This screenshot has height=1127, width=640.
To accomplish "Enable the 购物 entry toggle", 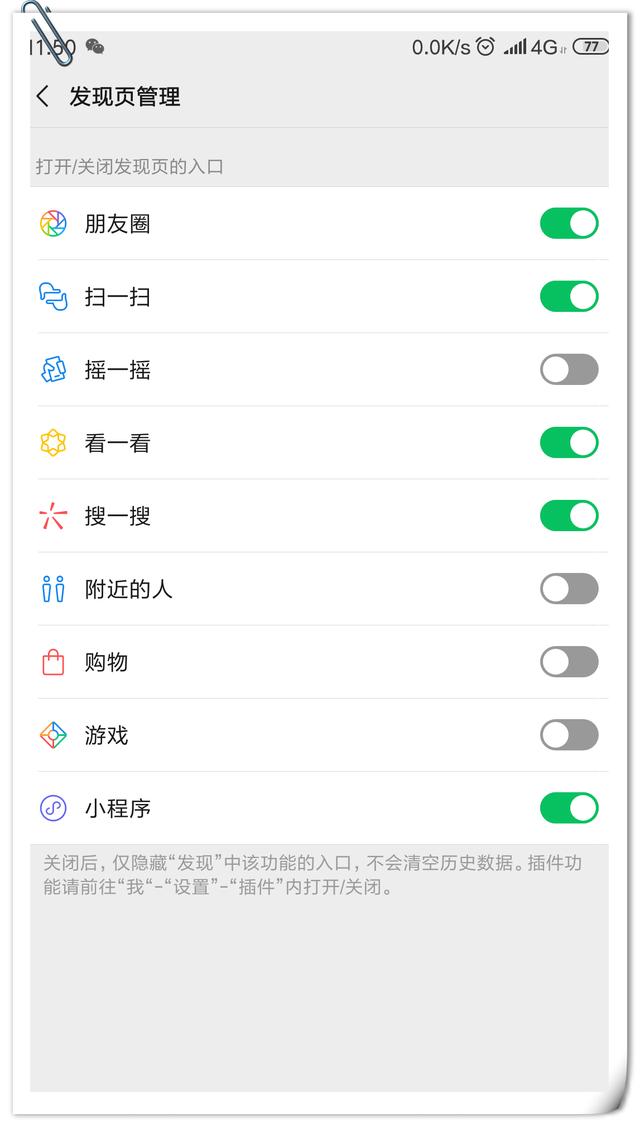I will point(569,662).
